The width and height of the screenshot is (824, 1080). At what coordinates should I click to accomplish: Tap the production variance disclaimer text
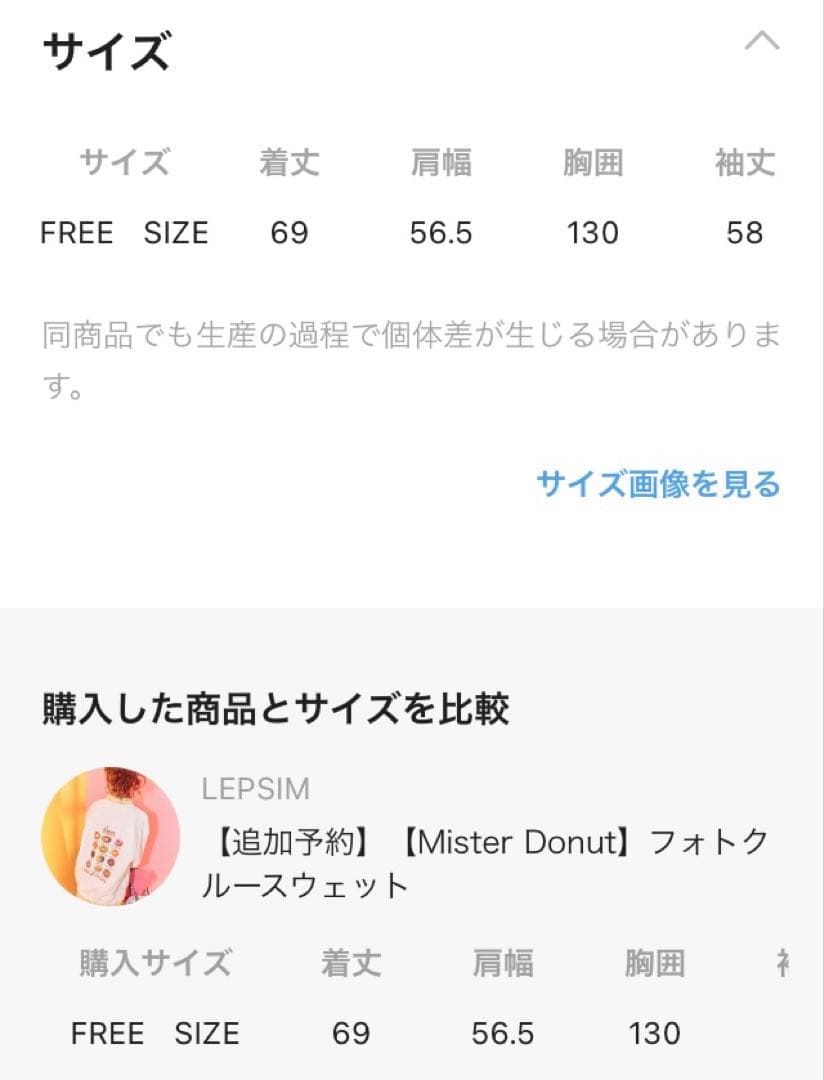(x=412, y=350)
